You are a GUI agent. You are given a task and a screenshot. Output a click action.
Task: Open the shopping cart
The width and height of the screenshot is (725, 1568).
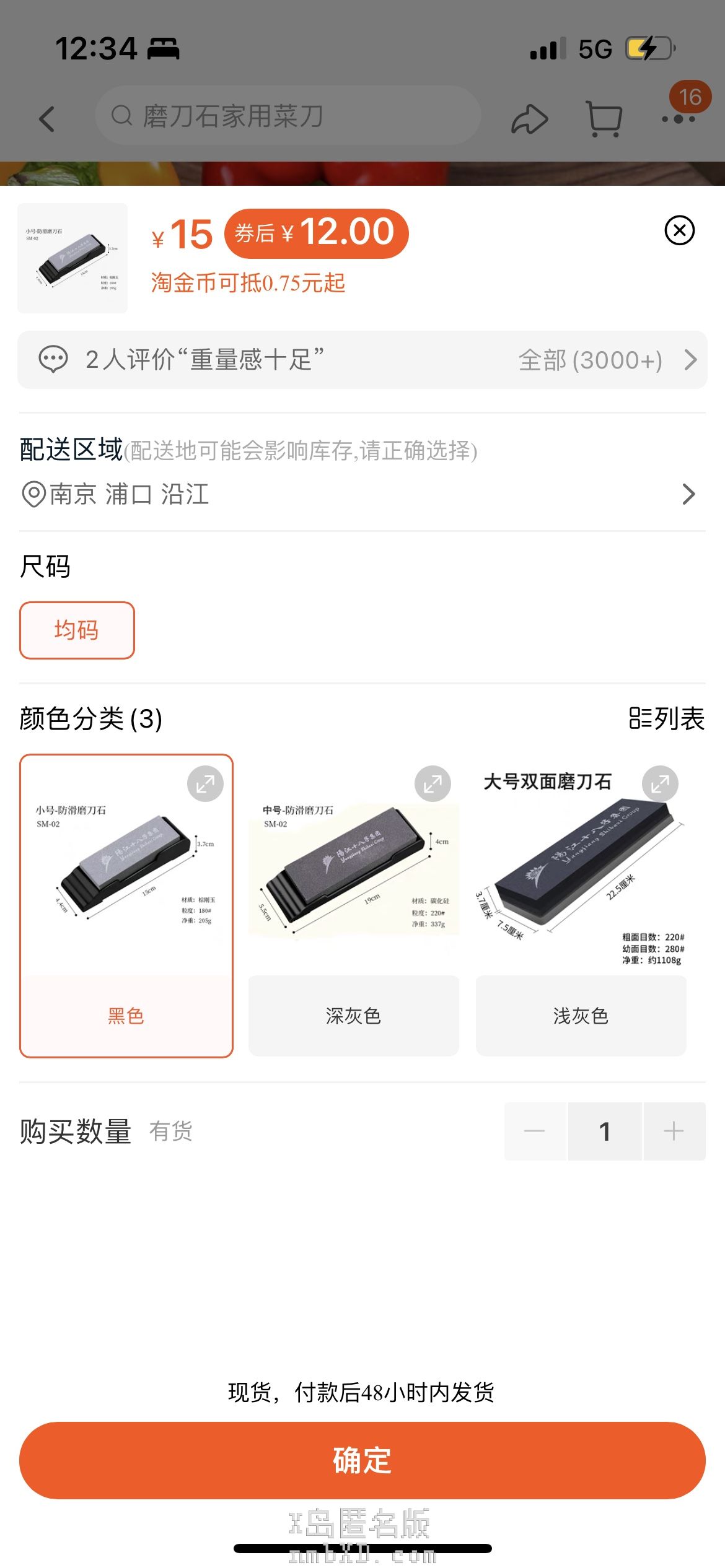[603, 118]
